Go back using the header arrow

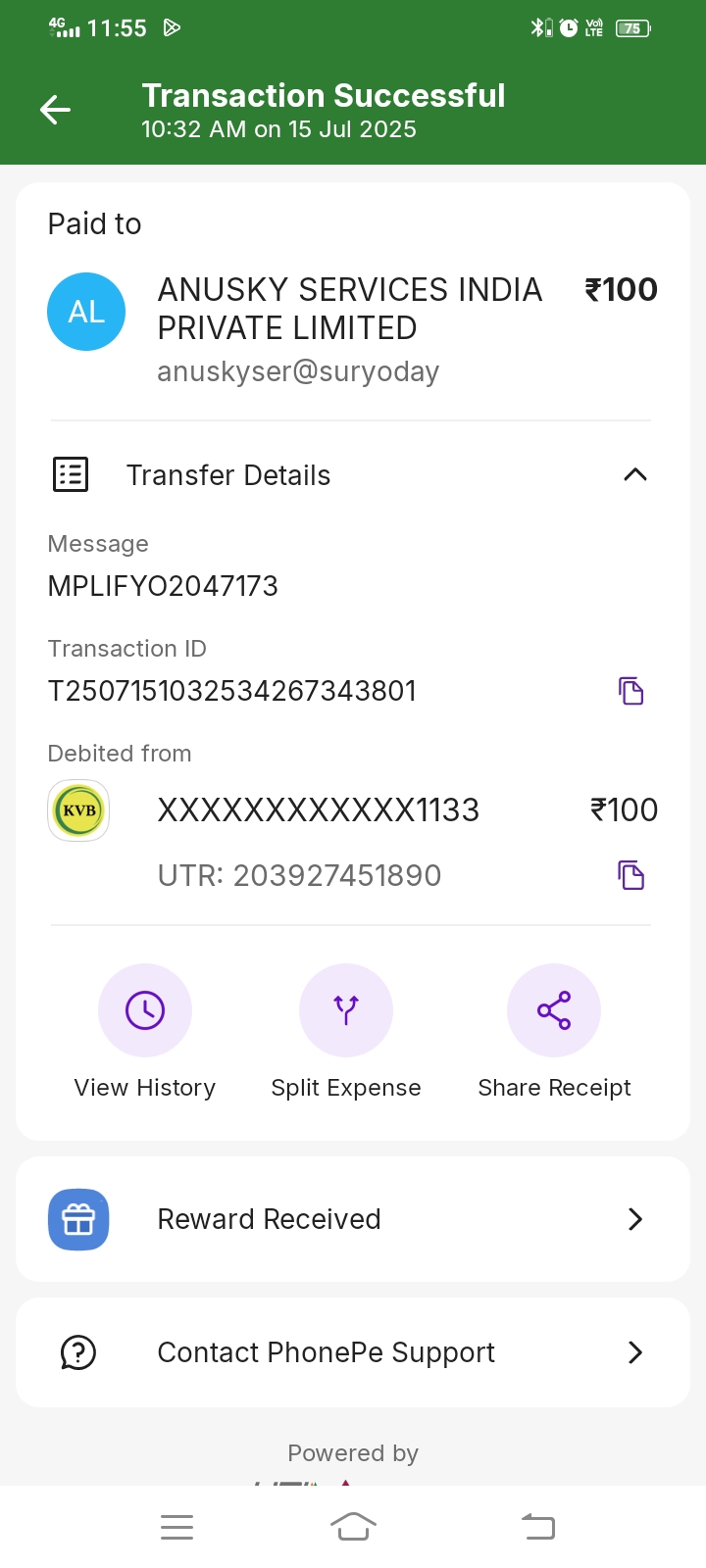pyautogui.click(x=56, y=110)
